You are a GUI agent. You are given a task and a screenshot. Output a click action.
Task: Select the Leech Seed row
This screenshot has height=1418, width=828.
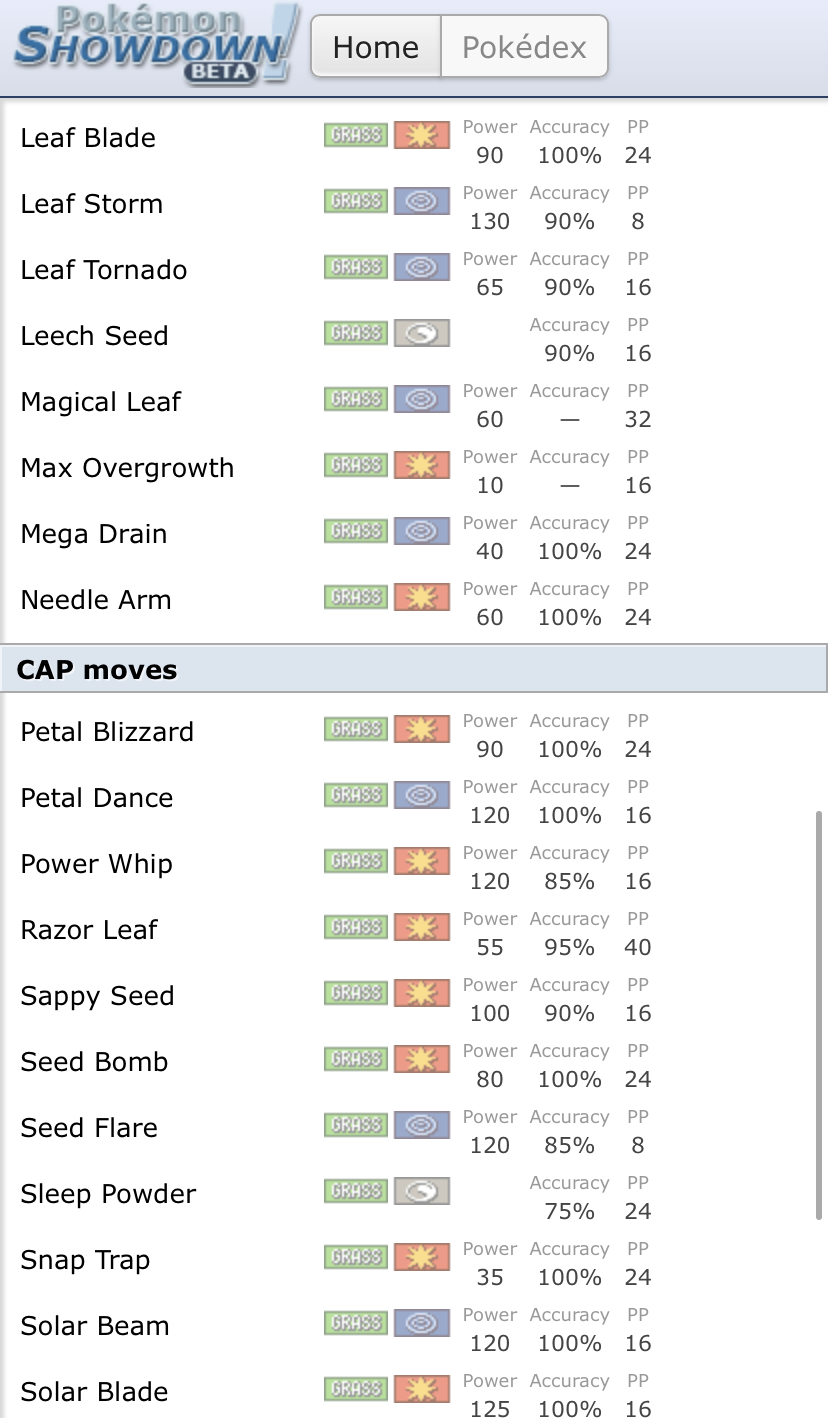point(414,336)
